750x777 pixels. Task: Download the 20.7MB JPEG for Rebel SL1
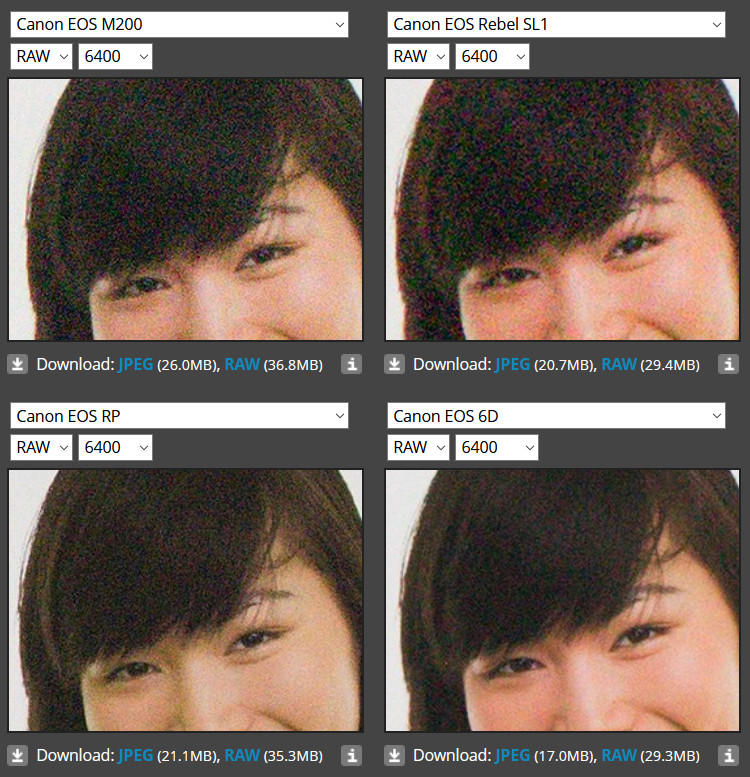point(512,364)
